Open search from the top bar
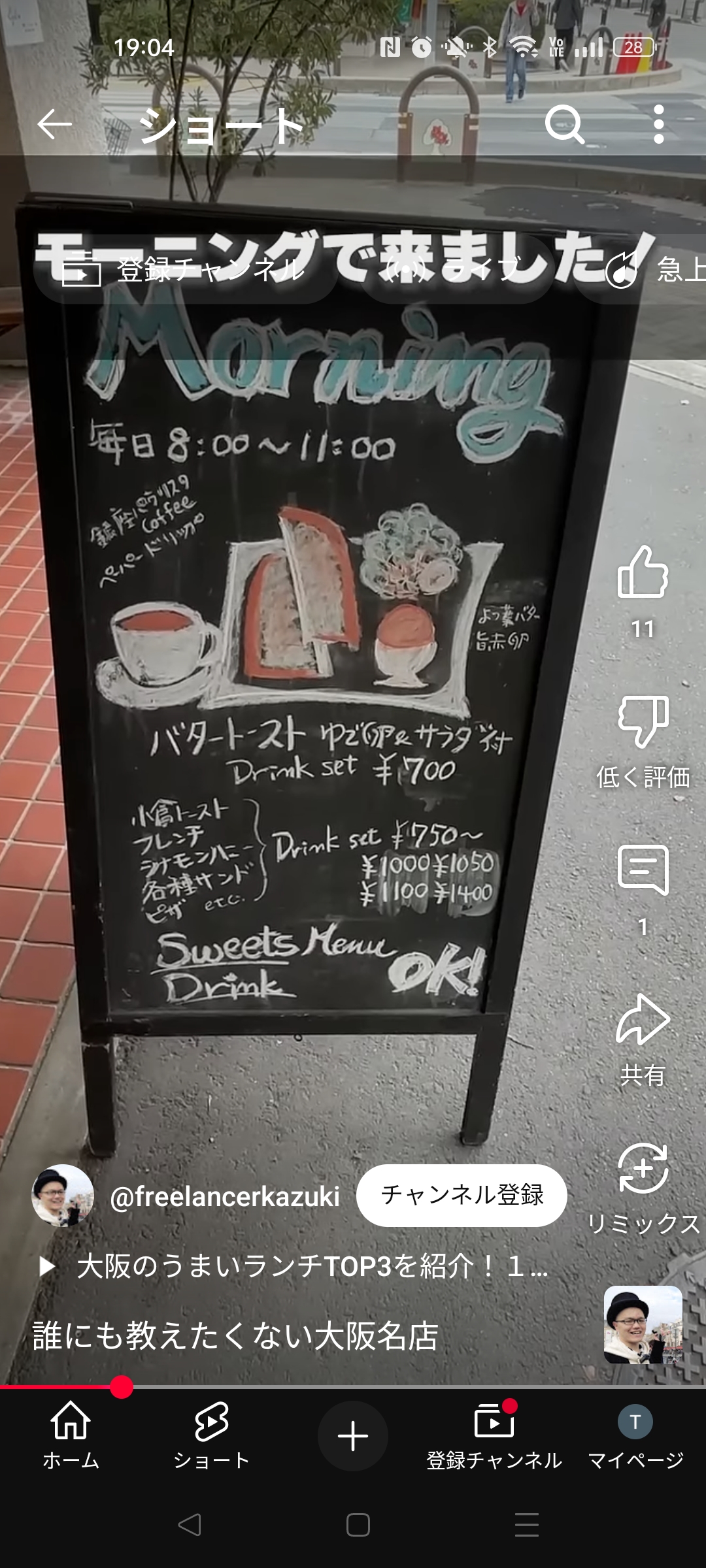This screenshot has height=1568, width=706. coord(565,124)
